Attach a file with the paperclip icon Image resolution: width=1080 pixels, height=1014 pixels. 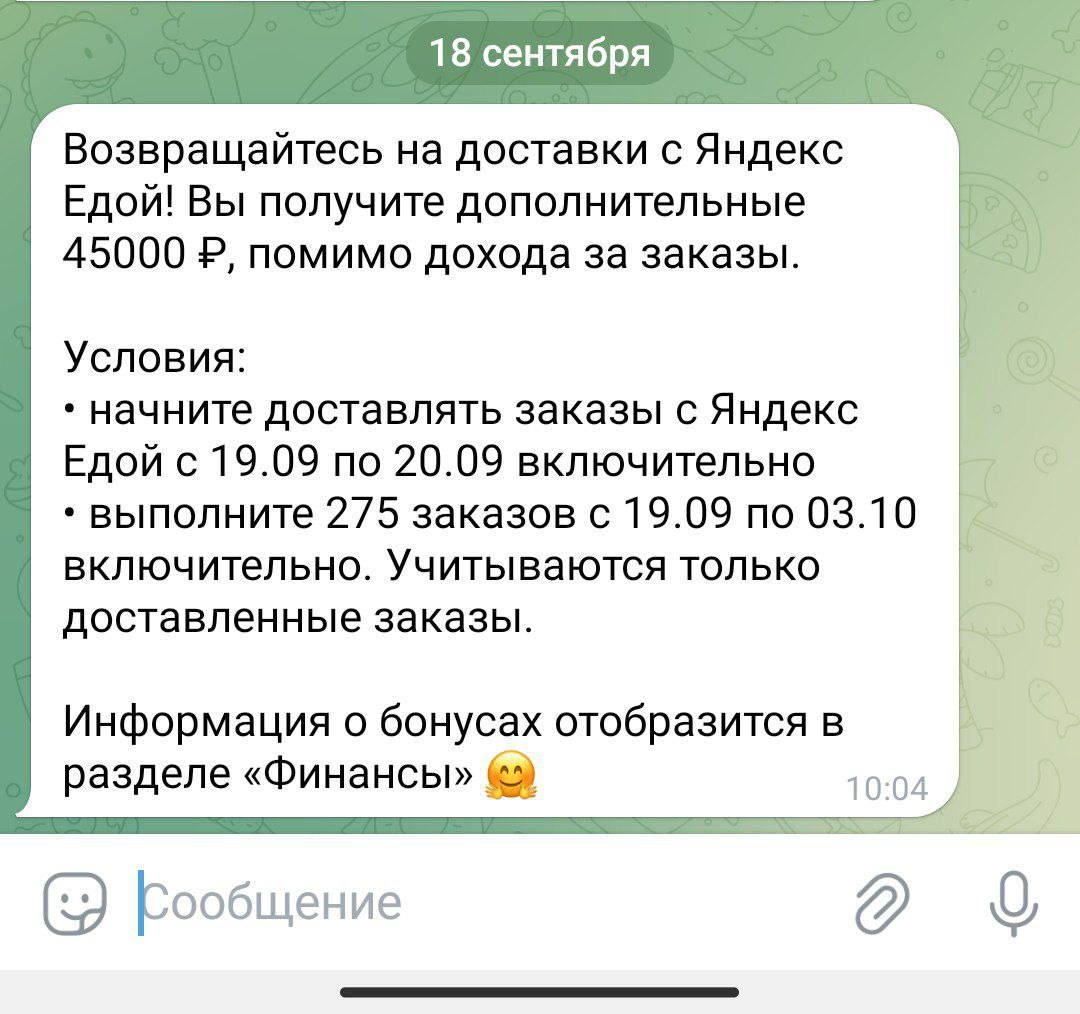[882, 901]
